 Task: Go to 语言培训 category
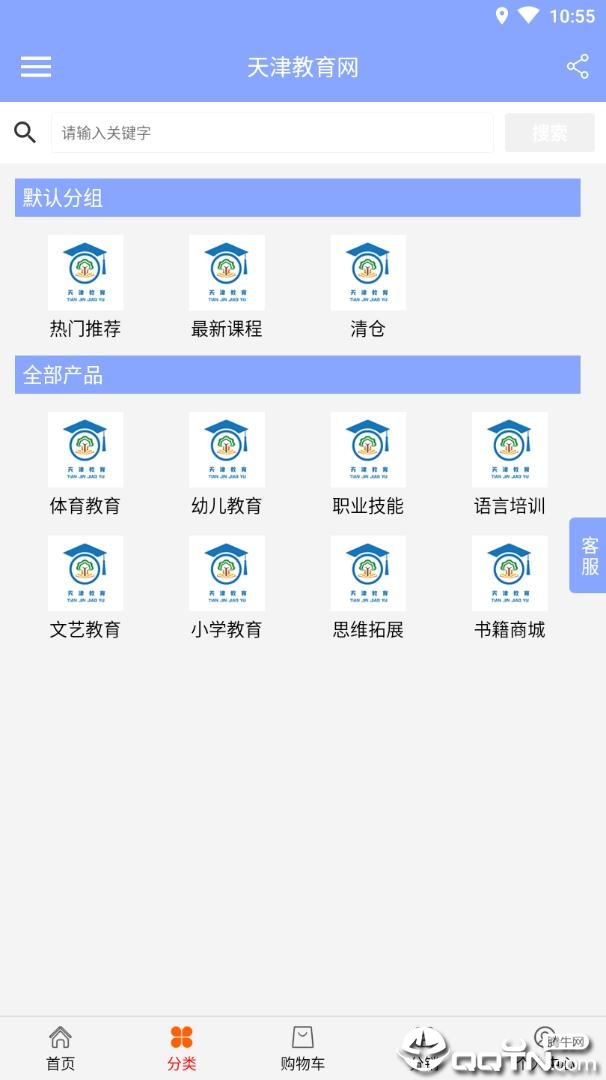[x=510, y=463]
